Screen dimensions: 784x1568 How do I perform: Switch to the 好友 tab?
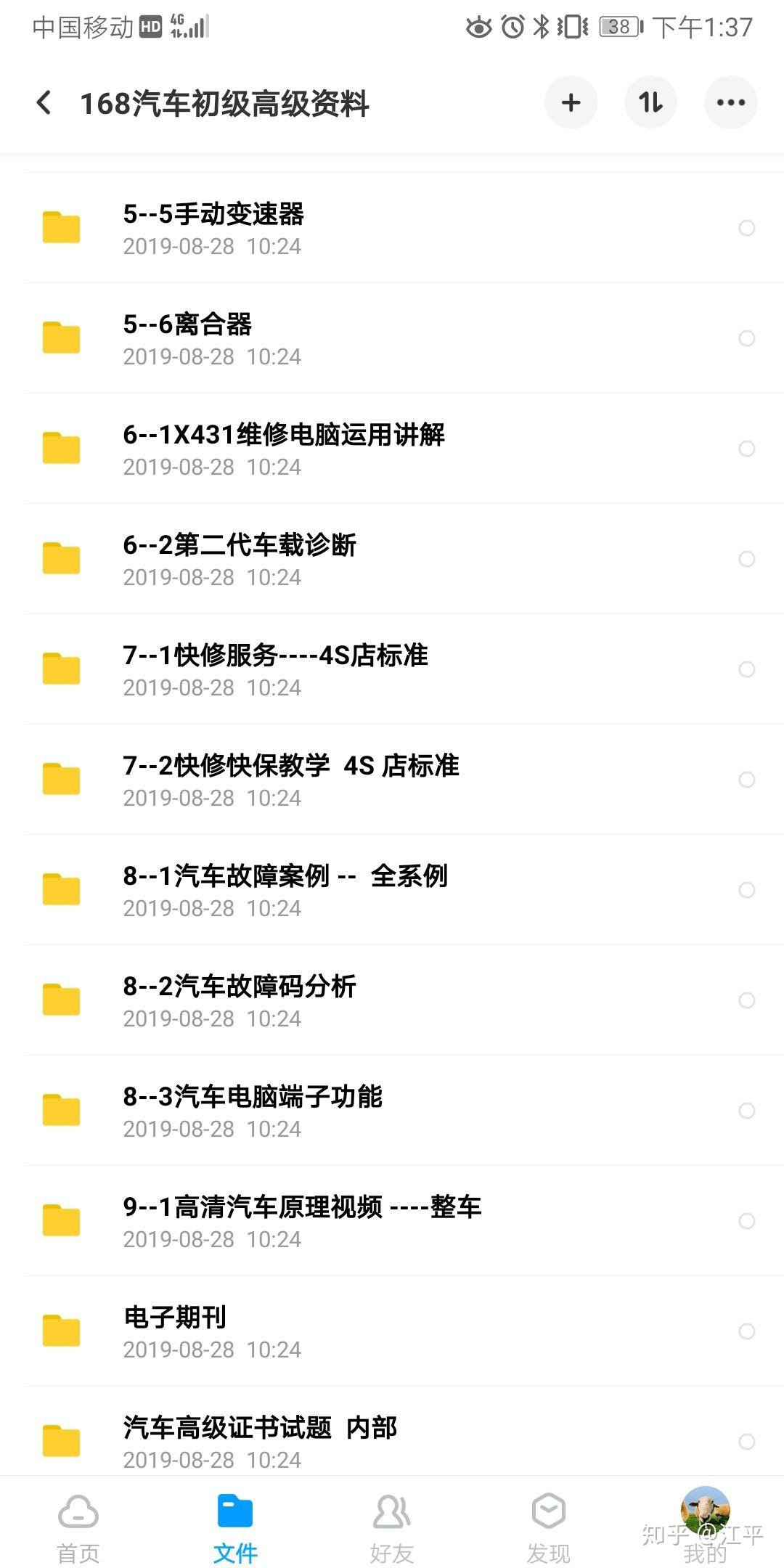click(392, 1529)
